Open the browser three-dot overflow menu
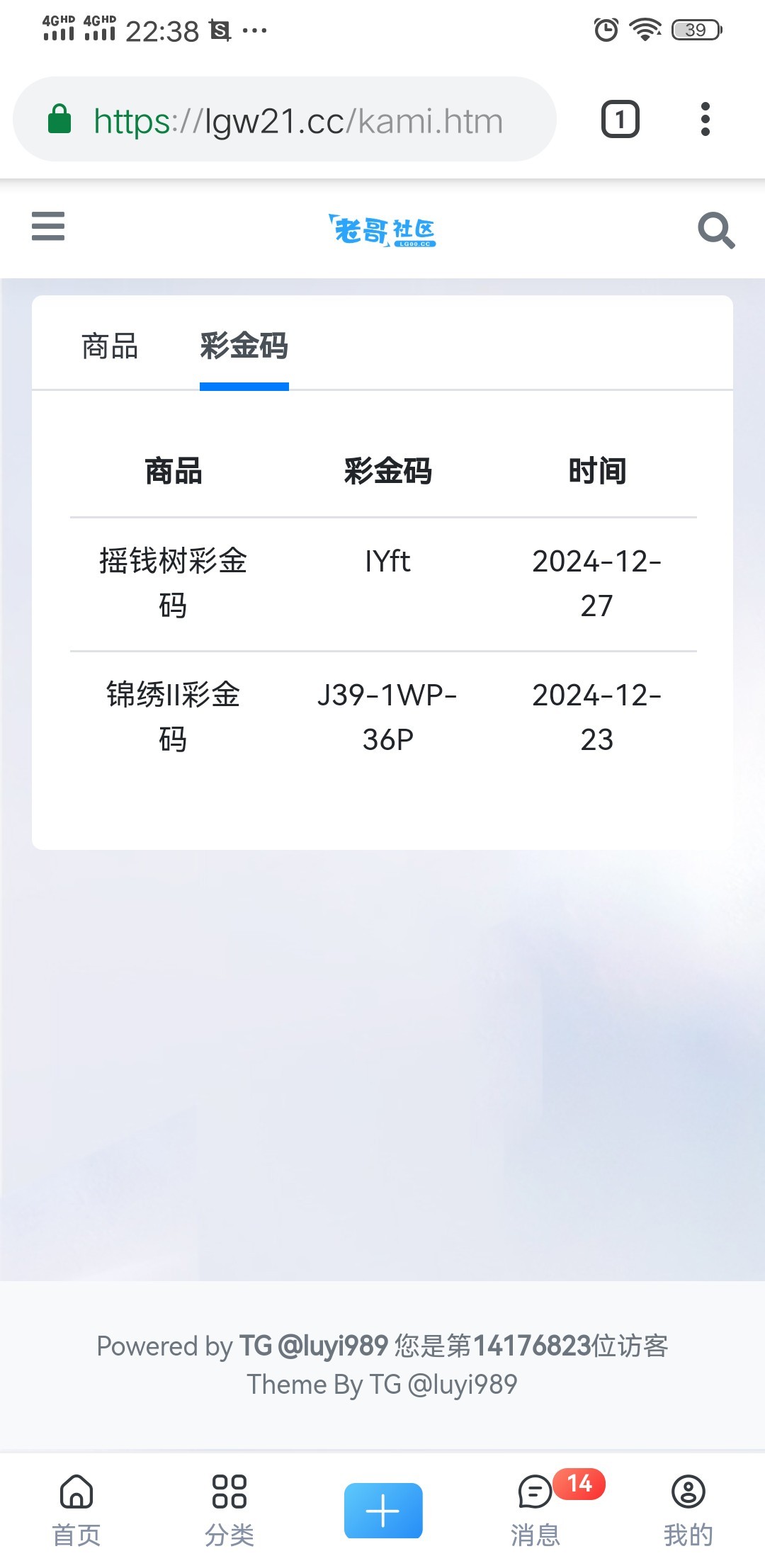 coord(705,119)
